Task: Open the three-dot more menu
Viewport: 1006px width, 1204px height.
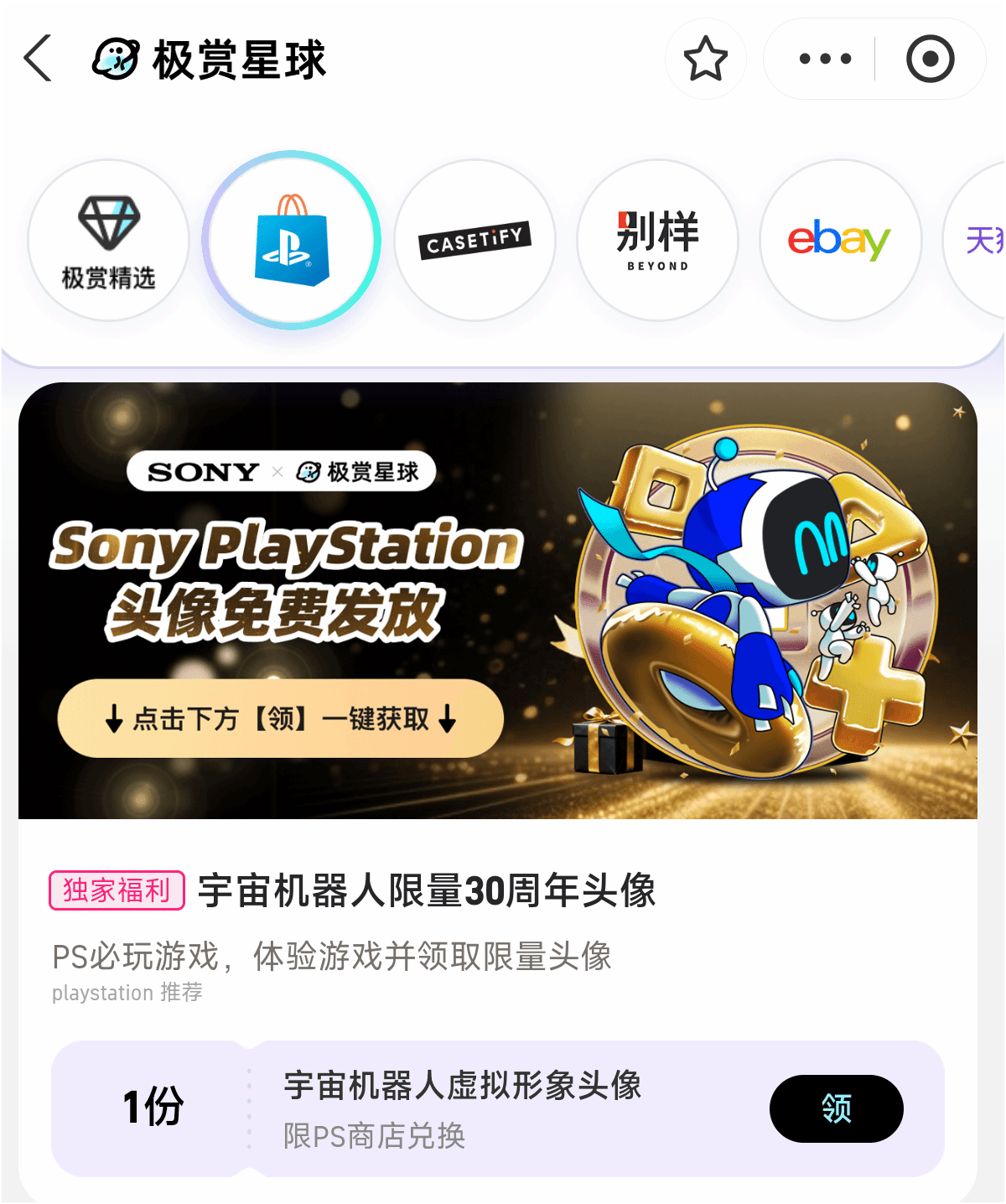Action: [x=825, y=59]
